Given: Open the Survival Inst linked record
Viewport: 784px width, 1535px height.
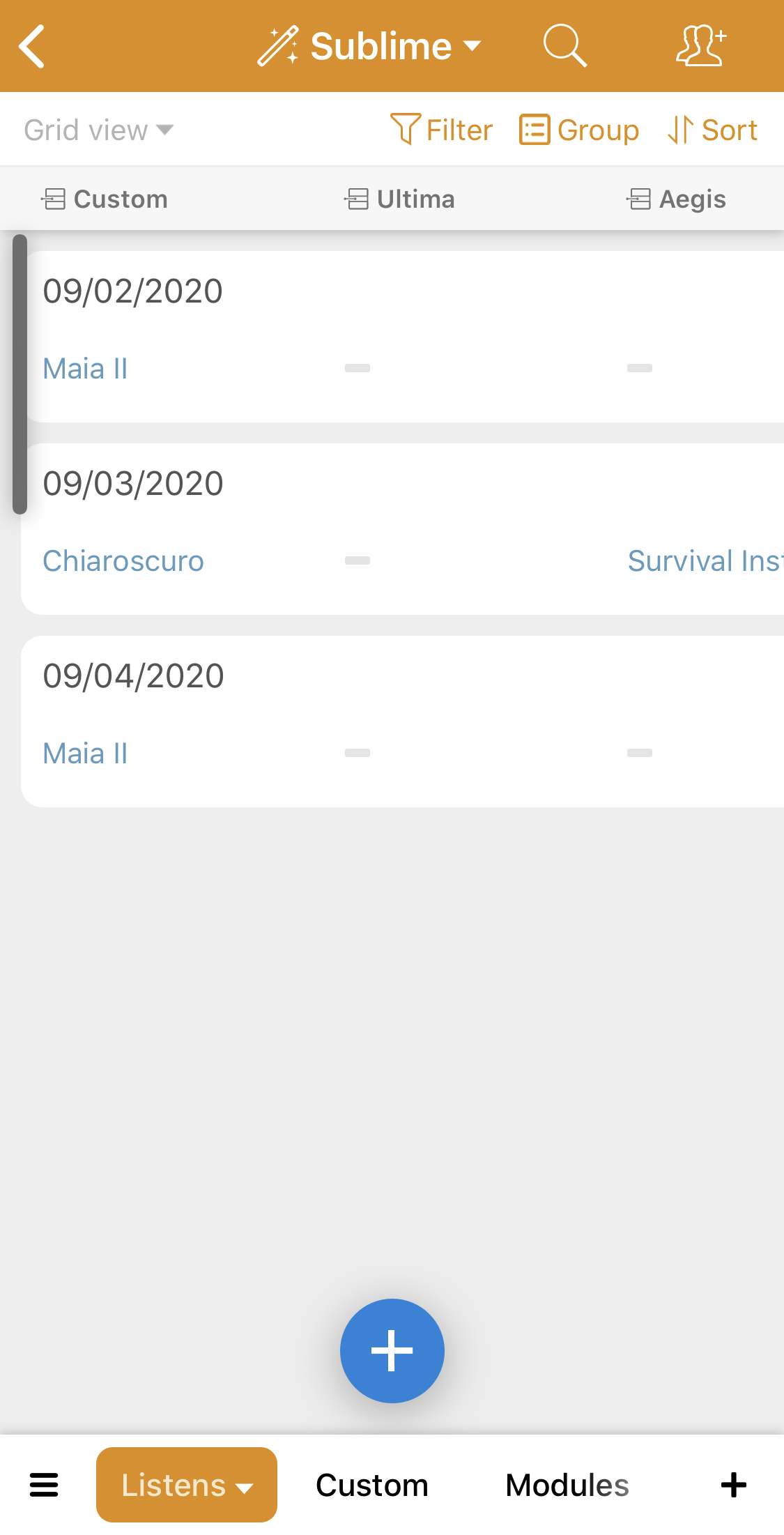Looking at the screenshot, I should click(705, 561).
